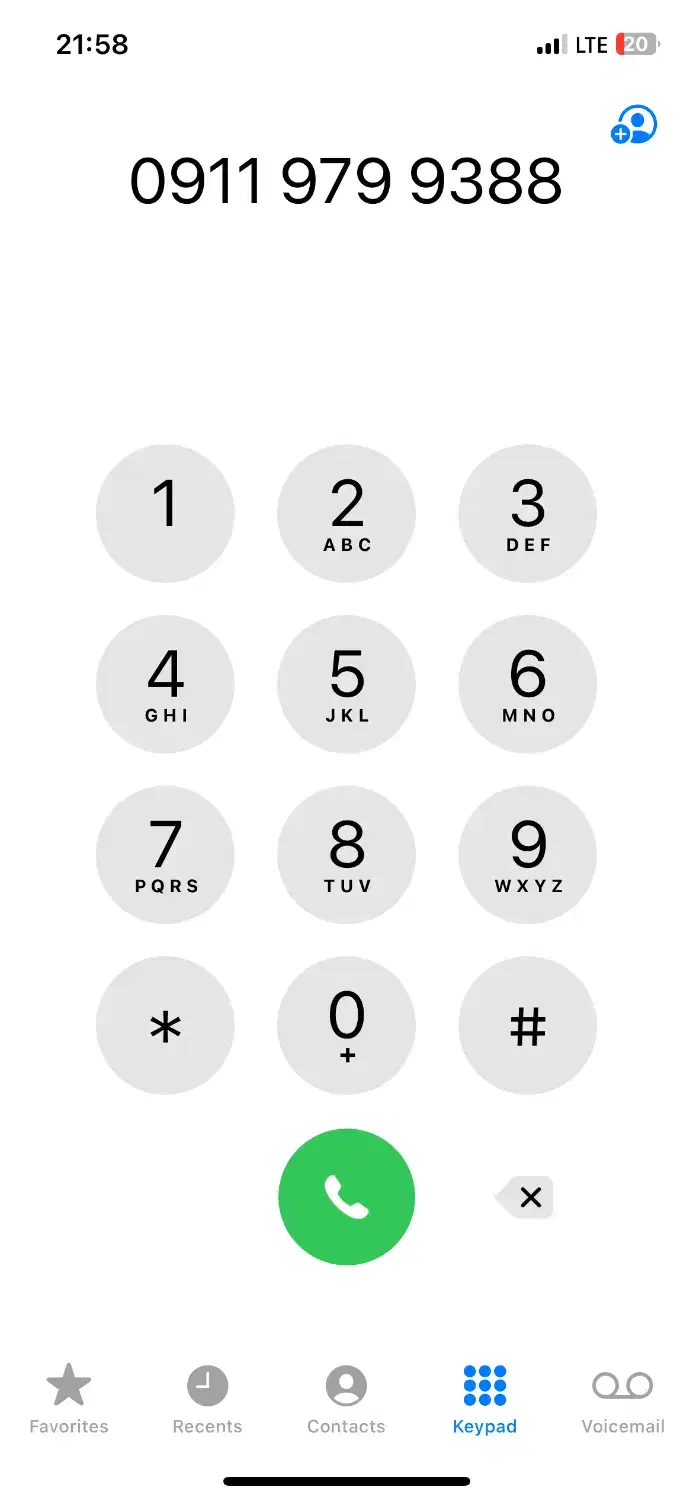The image size is (693, 1500).
Task: Tap the 8 TUV key
Action: pos(346,855)
